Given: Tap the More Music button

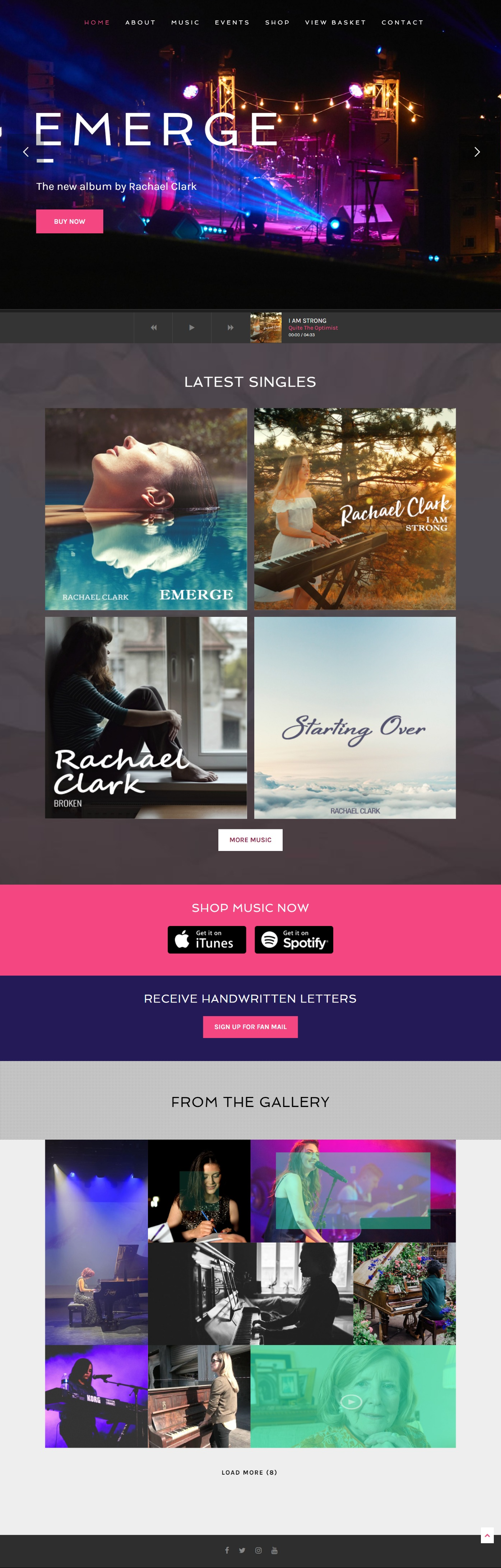Looking at the screenshot, I should (x=250, y=840).
